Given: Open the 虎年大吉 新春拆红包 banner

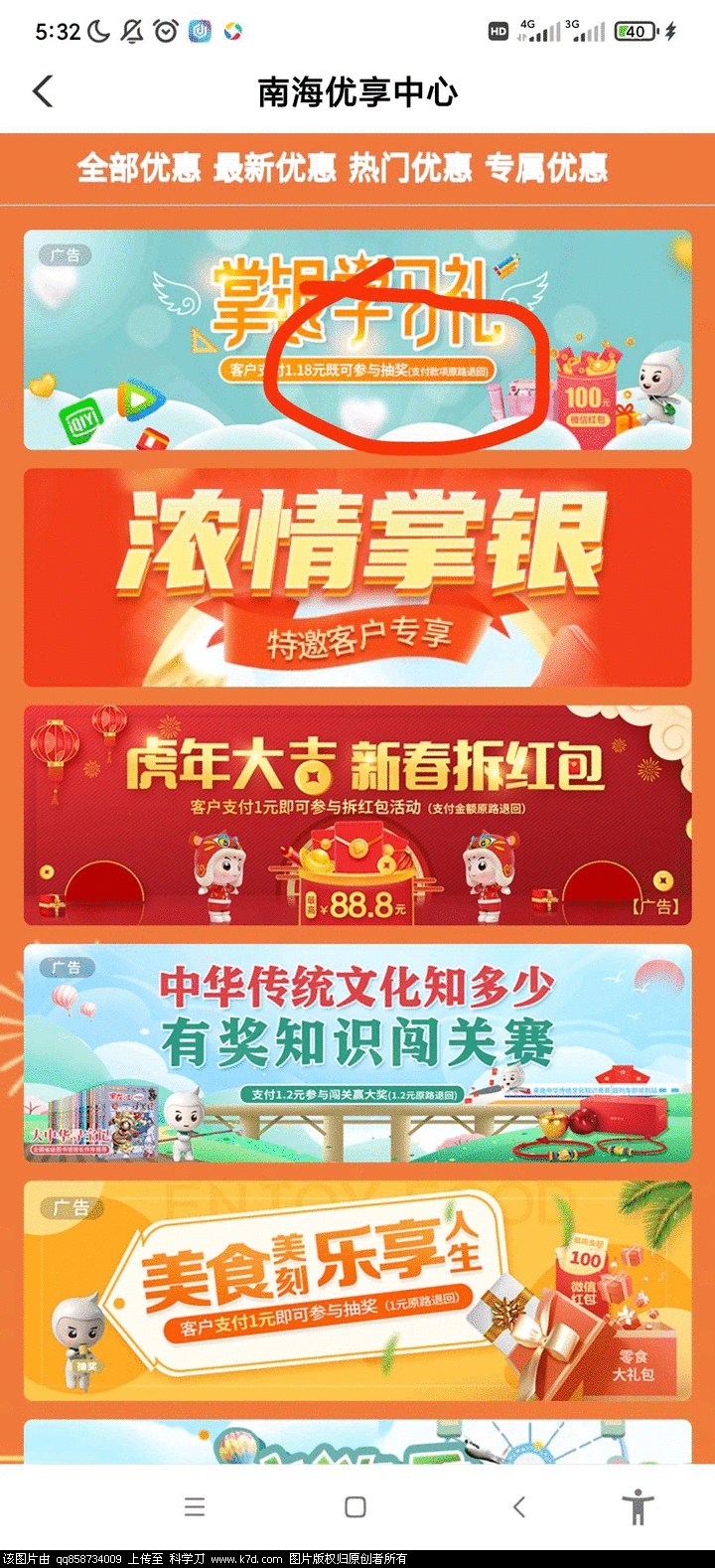Looking at the screenshot, I should (357, 815).
